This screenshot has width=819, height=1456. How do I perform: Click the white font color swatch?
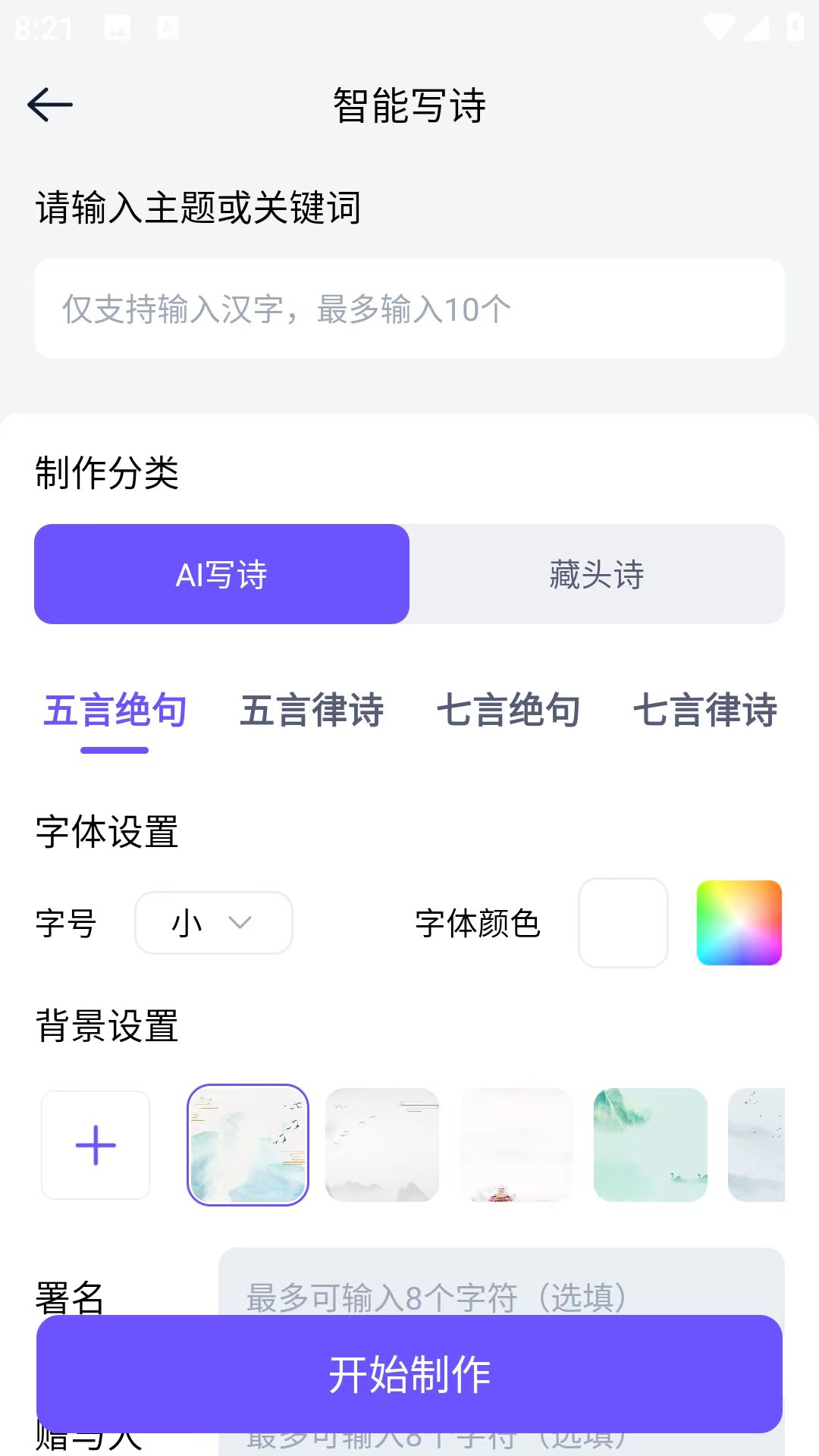pos(623,923)
